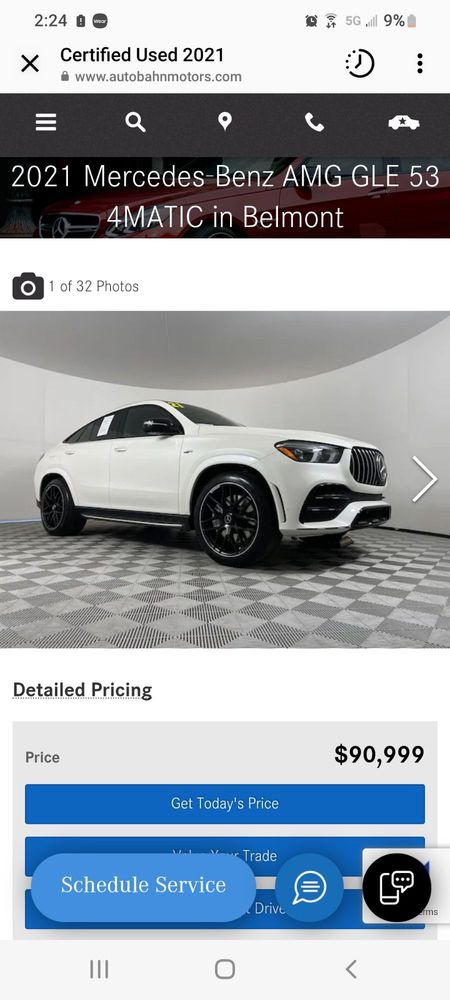Open the 1 of 32 Photos gallery

coord(76,286)
